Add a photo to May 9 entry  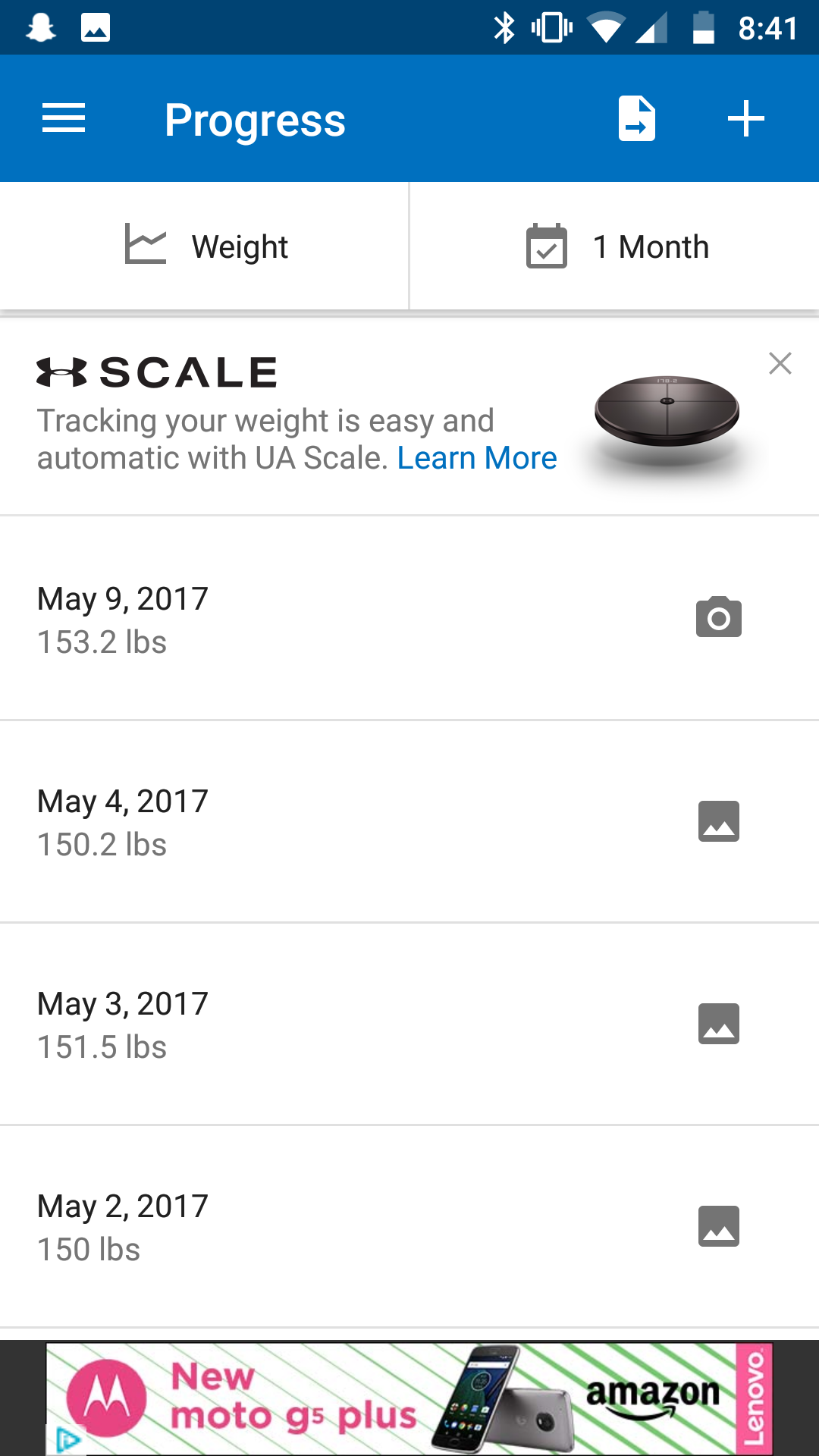coord(718,617)
